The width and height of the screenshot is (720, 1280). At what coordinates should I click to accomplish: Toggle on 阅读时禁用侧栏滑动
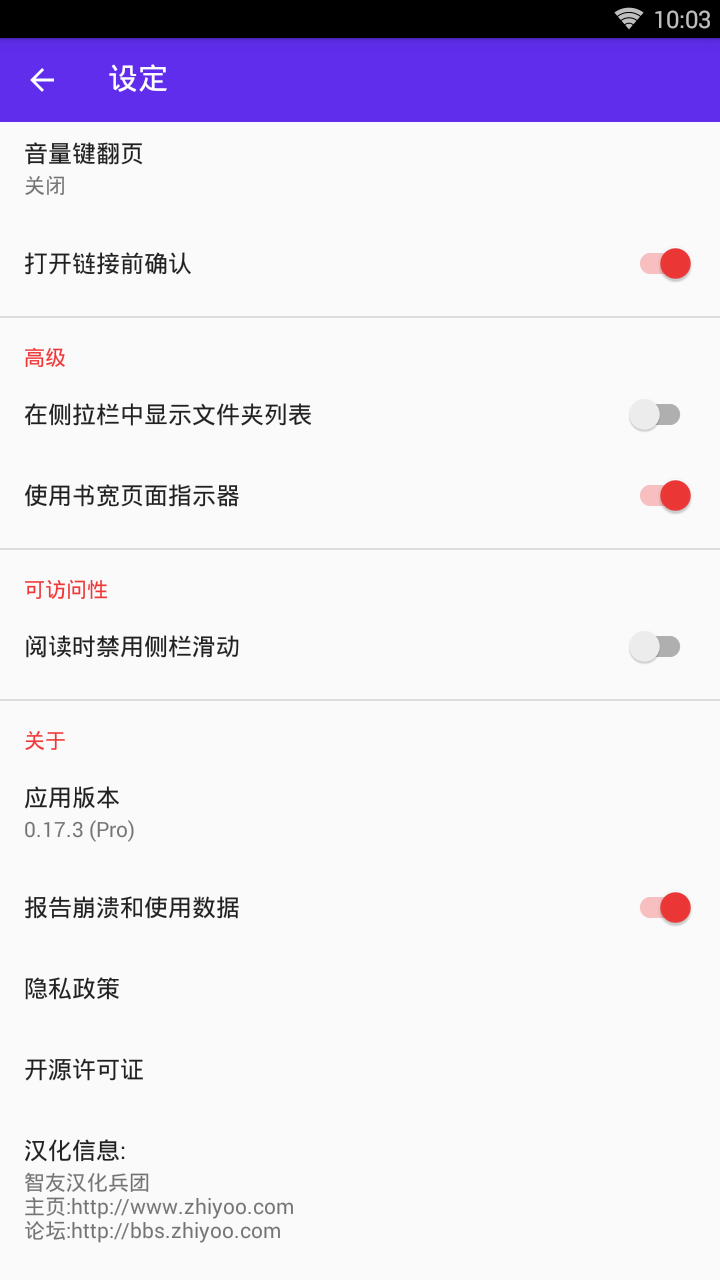[655, 647]
